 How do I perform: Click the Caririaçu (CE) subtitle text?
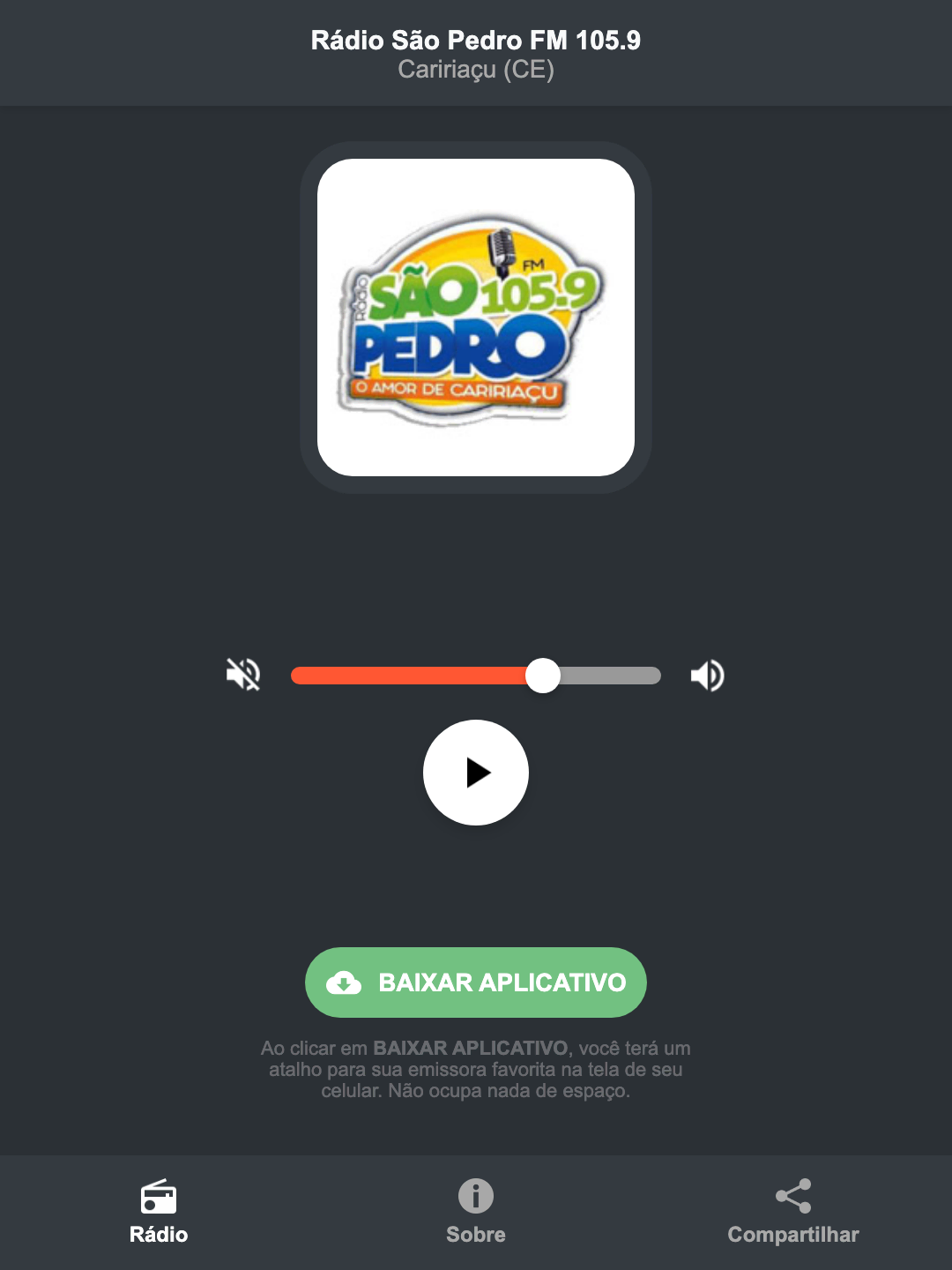pos(475,71)
